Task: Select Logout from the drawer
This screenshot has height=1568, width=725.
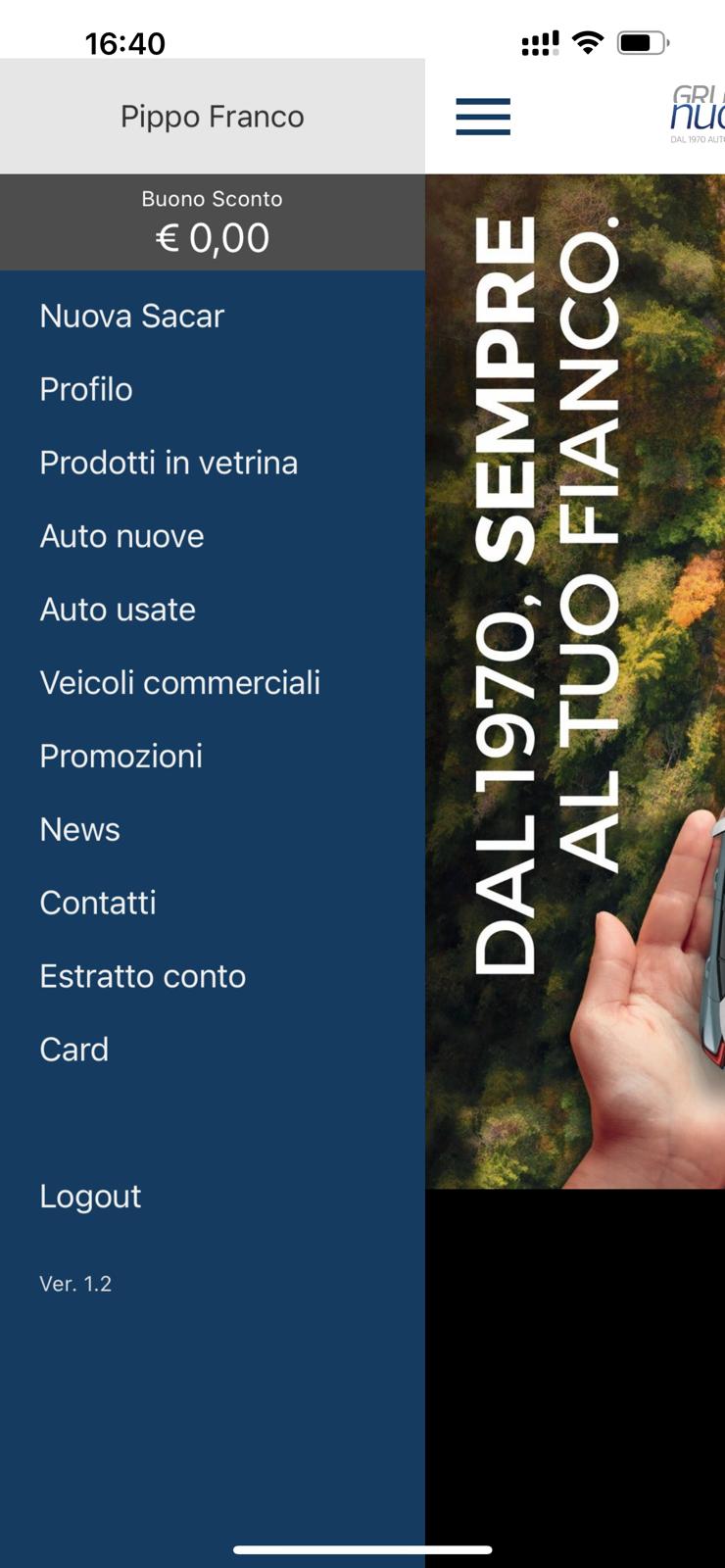Action: [90, 1197]
